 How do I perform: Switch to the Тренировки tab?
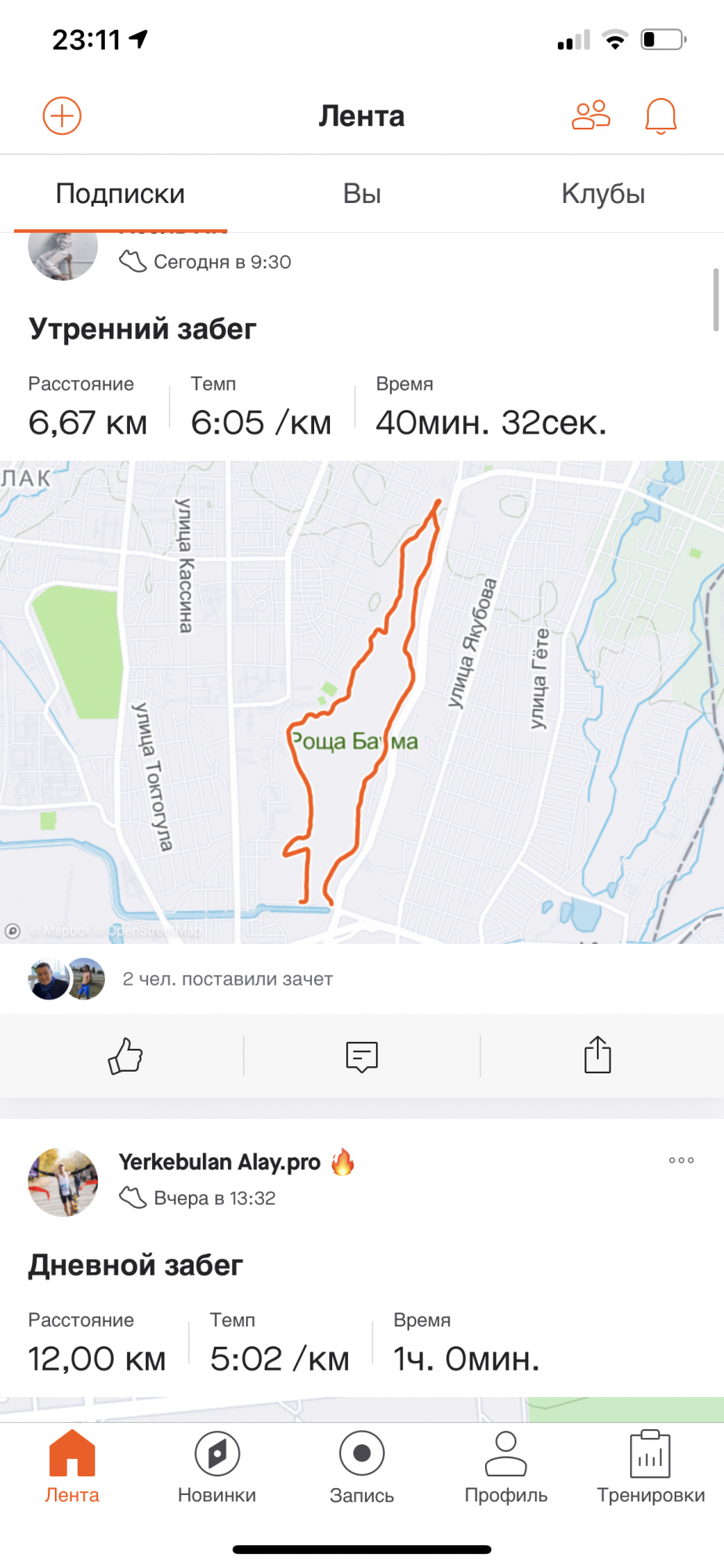tap(650, 1466)
